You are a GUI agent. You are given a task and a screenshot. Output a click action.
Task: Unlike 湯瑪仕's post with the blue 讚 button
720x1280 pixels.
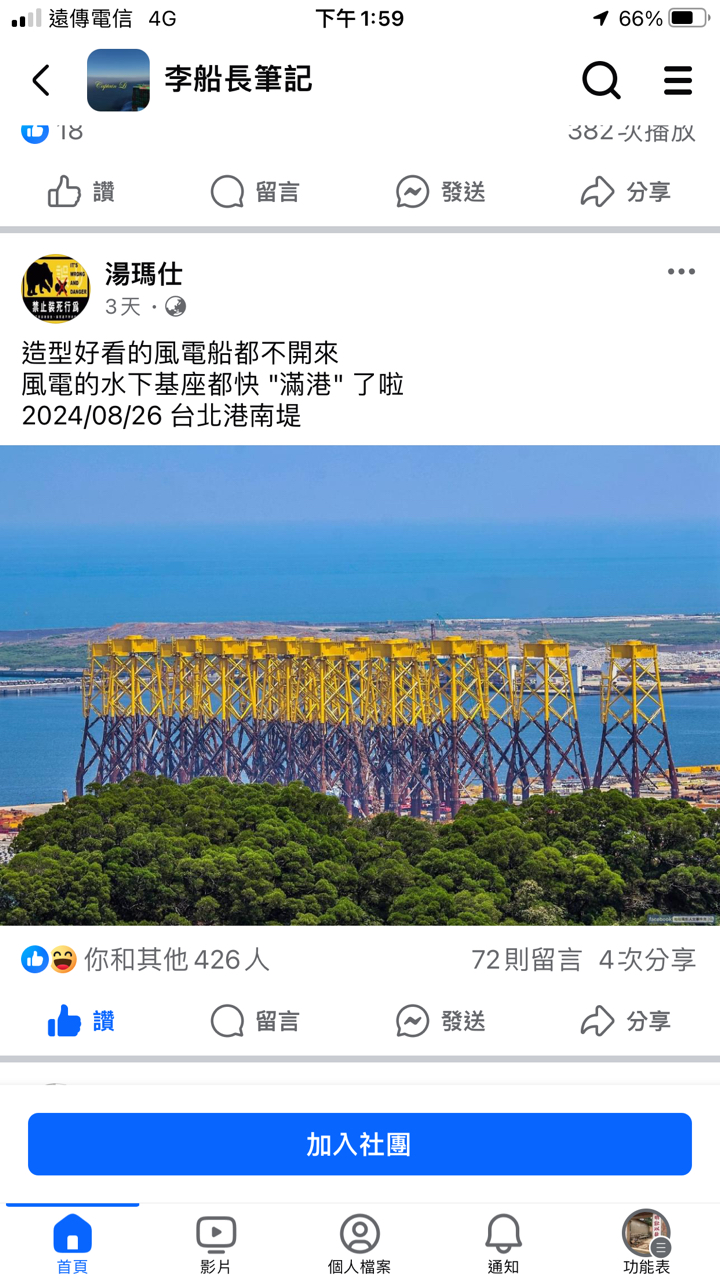coord(81,1021)
